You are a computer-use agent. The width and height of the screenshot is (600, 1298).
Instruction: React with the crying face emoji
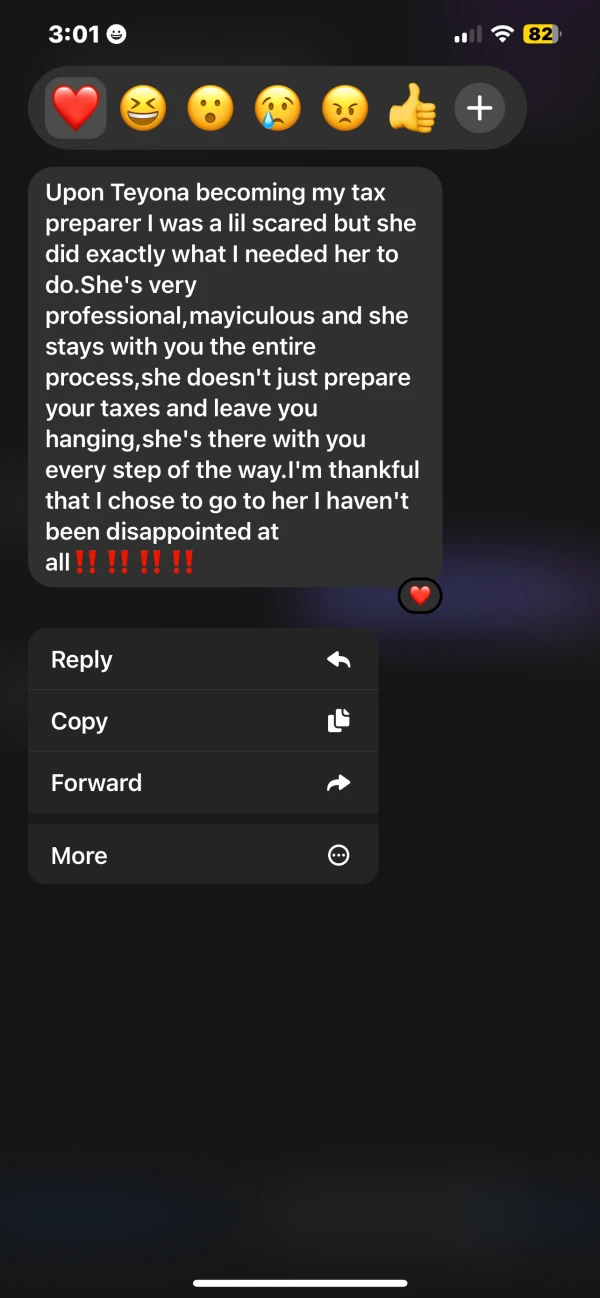278,108
